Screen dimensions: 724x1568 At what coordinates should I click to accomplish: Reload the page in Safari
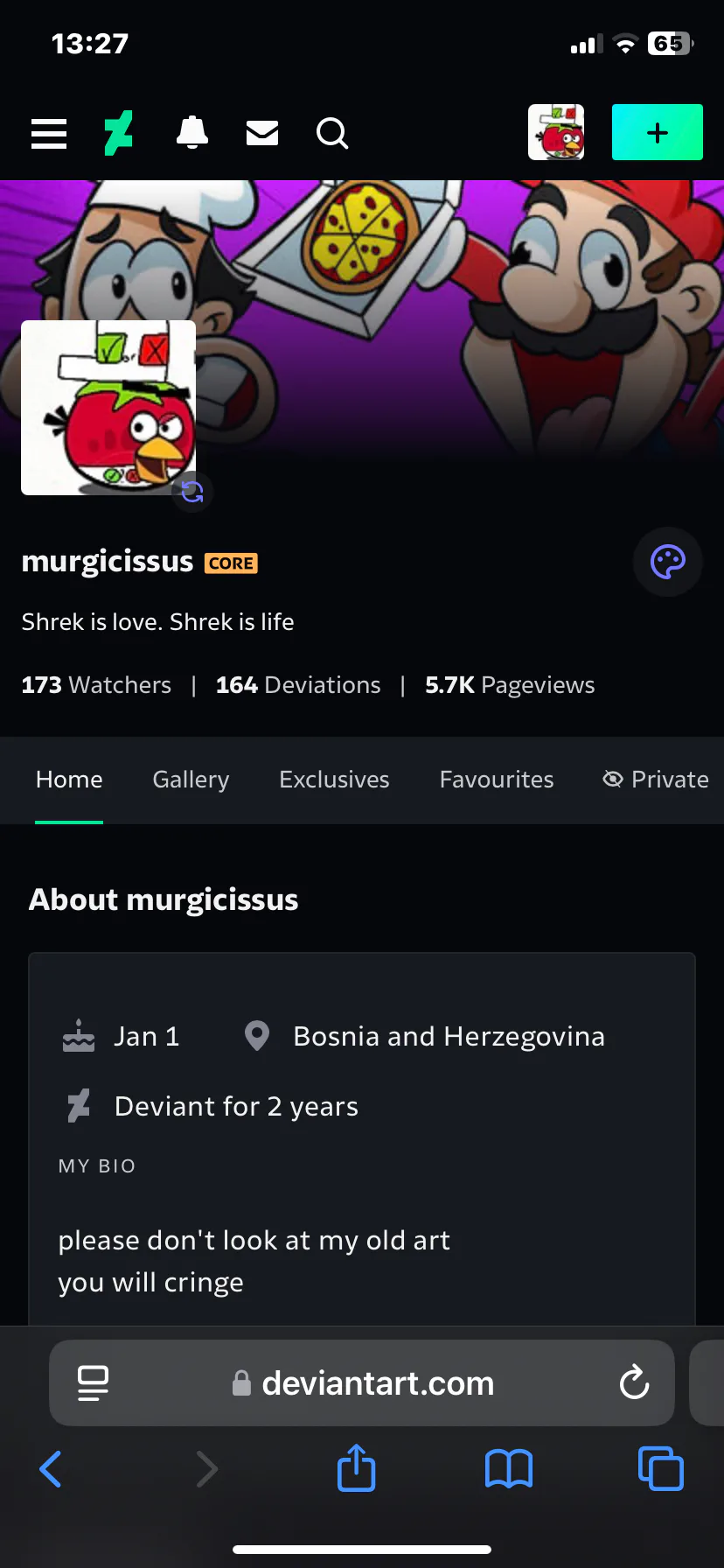(x=634, y=1383)
